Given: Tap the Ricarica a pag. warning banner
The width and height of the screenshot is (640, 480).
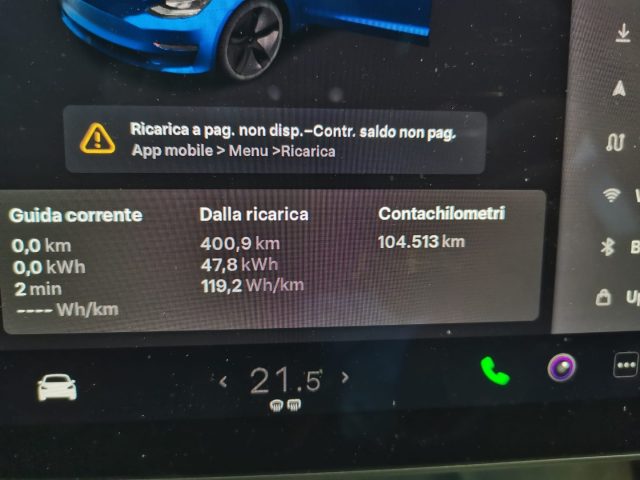Looking at the screenshot, I should point(275,140).
